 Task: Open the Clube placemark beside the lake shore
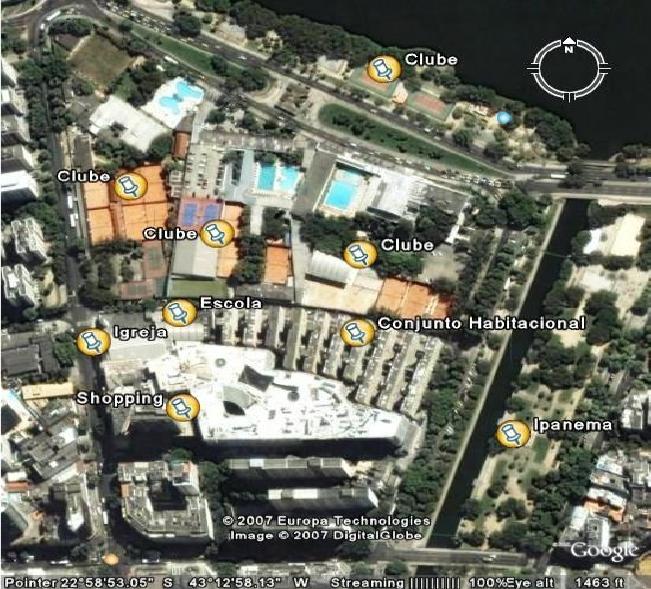[384, 68]
